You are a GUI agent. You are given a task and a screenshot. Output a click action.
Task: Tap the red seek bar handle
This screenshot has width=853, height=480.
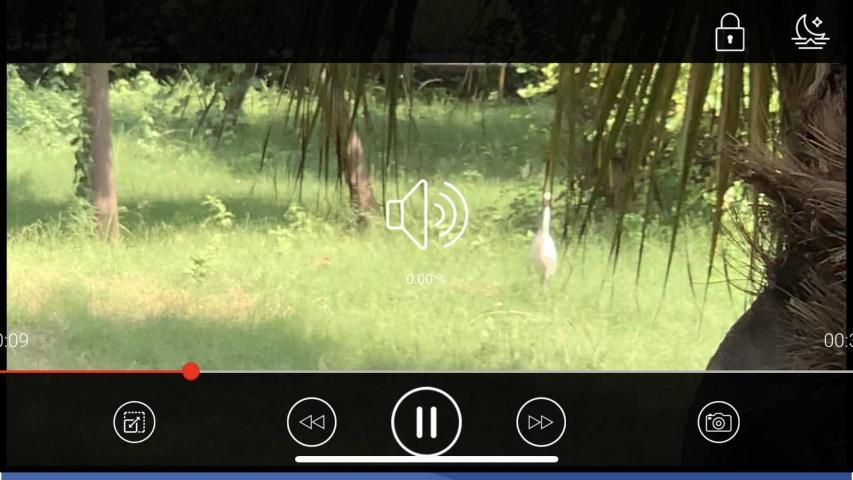[x=191, y=371]
